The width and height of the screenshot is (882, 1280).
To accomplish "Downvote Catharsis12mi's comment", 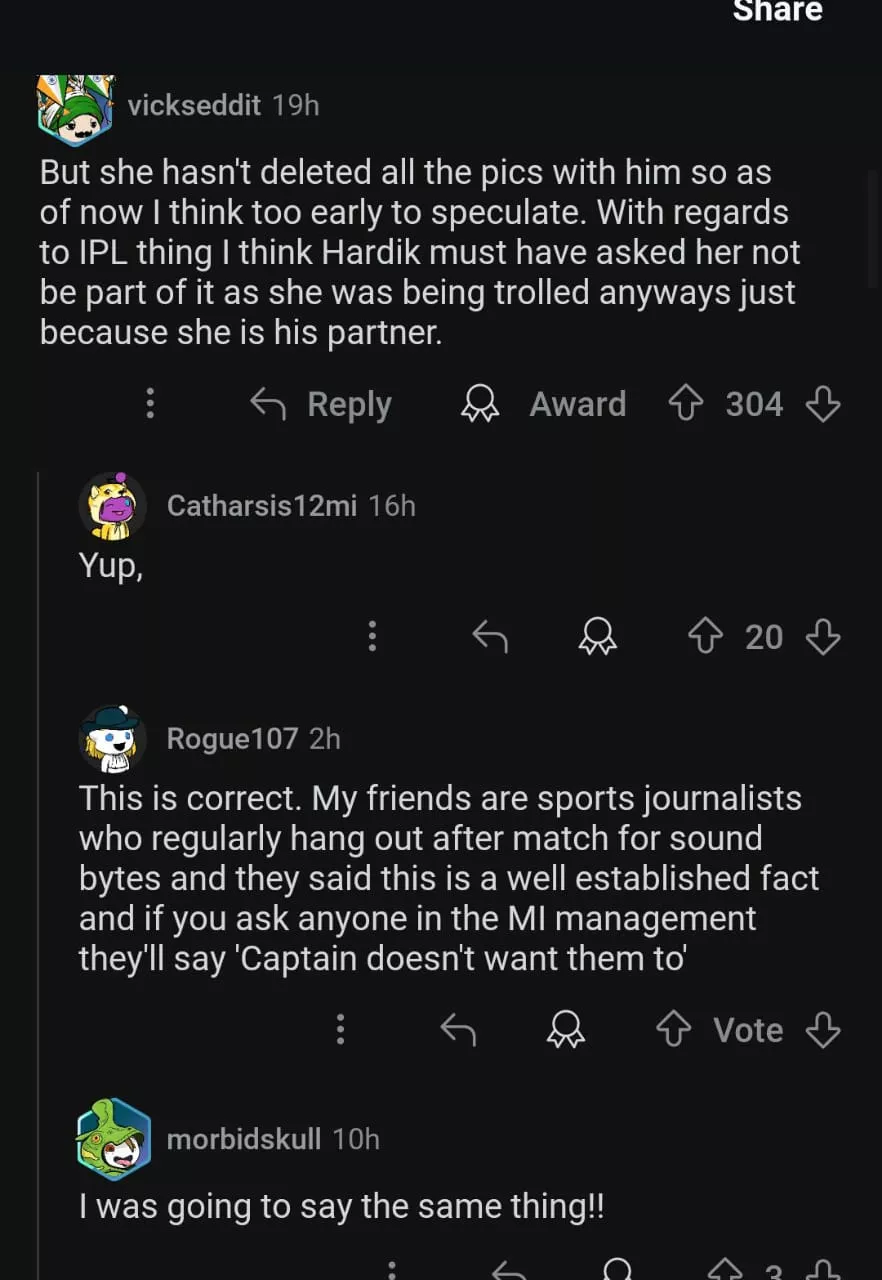I will pos(822,636).
